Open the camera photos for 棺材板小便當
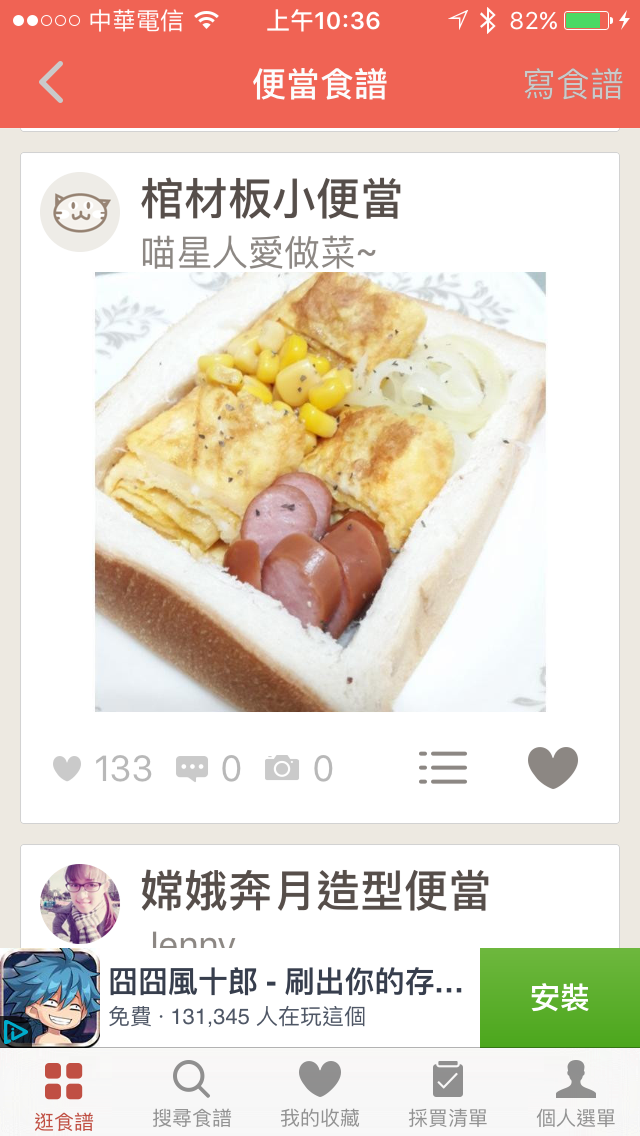 (297, 768)
